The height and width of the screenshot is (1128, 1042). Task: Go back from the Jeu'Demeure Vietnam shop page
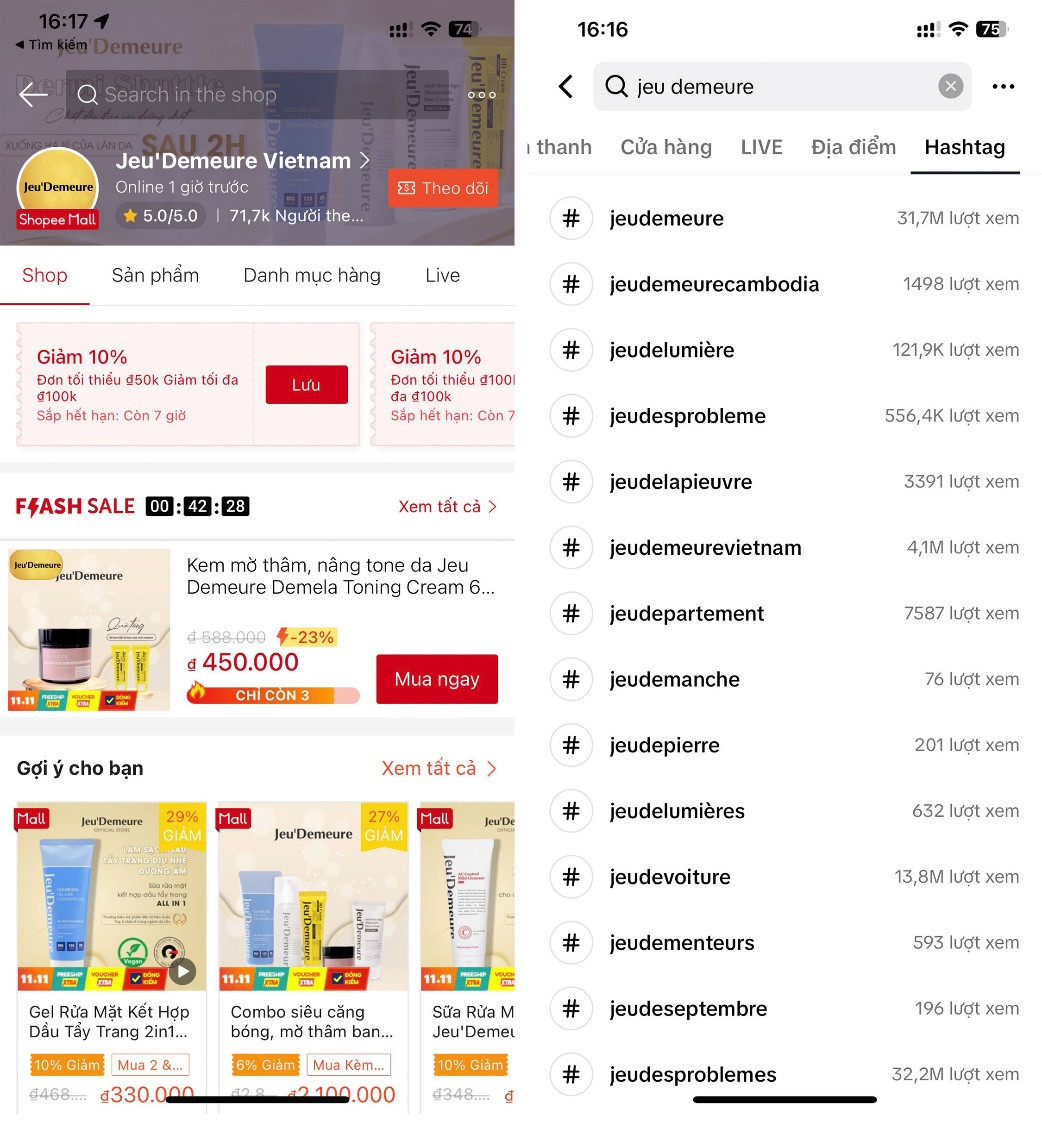click(x=33, y=95)
